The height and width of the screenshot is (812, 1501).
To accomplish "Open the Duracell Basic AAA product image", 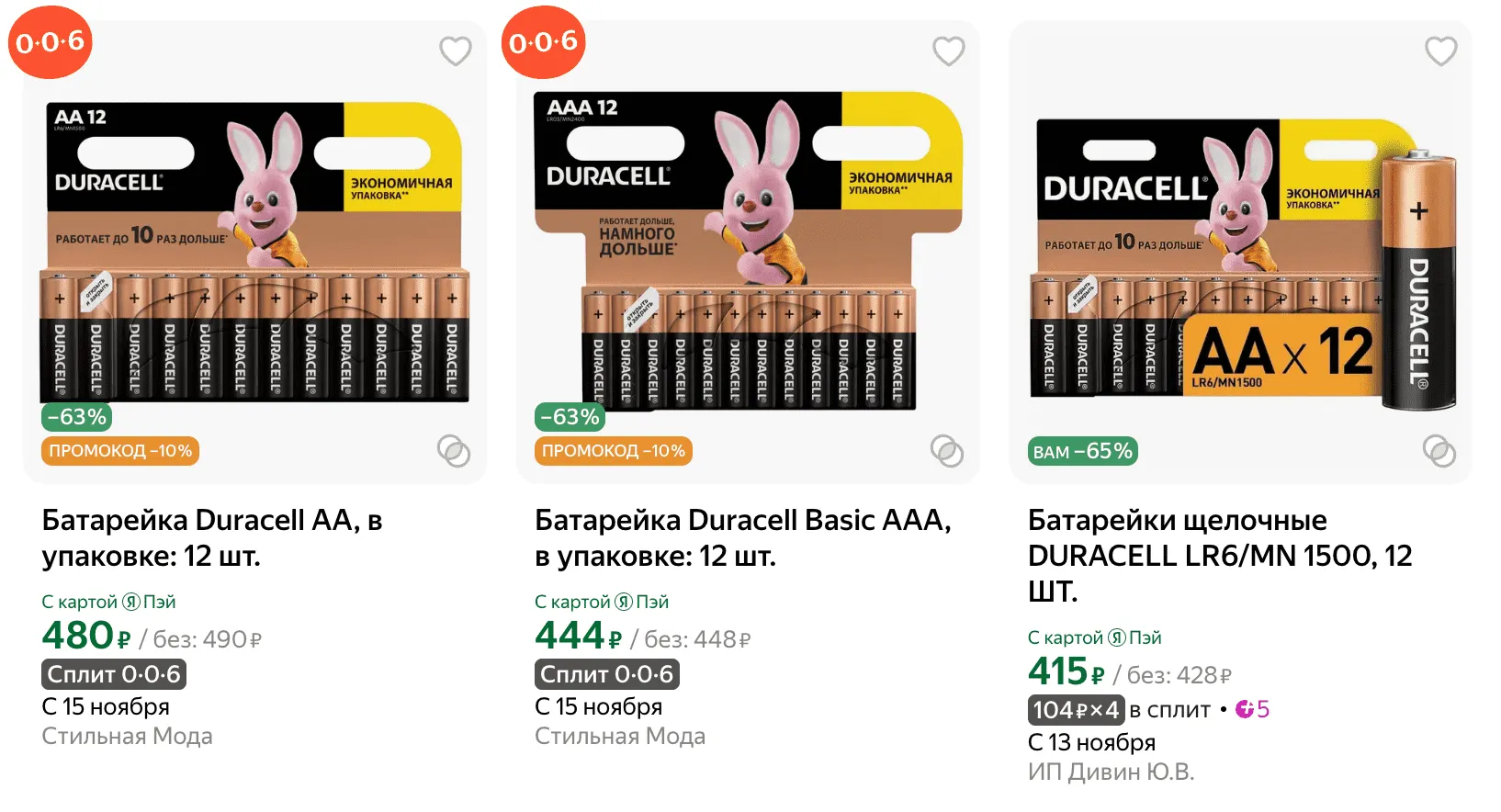I will coord(748,253).
